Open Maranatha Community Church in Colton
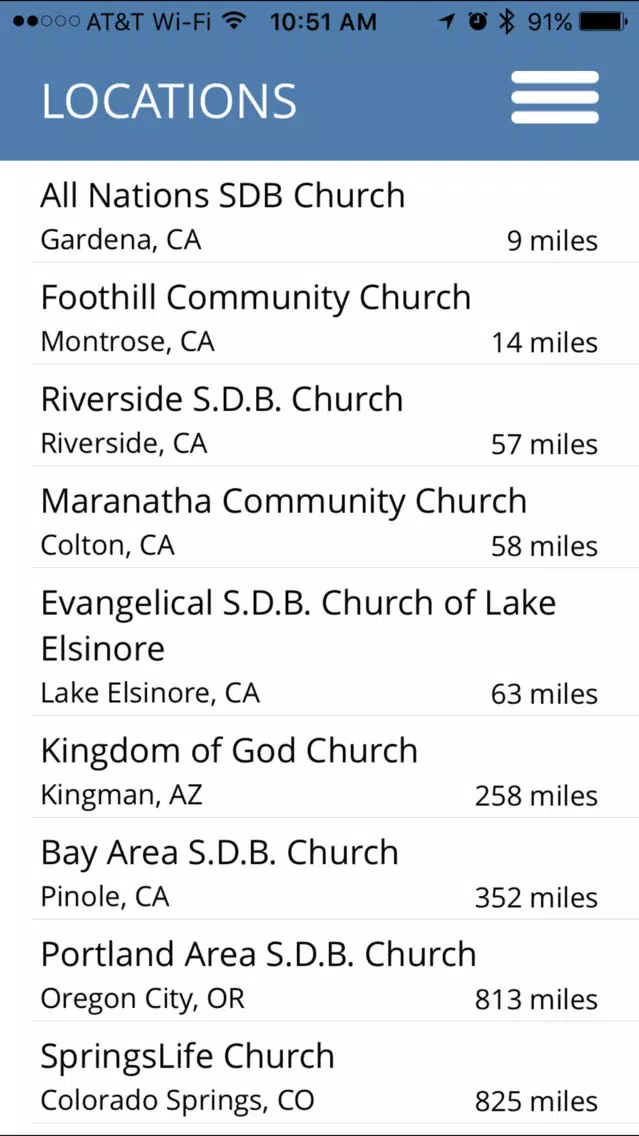The width and height of the screenshot is (639, 1136). (320, 517)
